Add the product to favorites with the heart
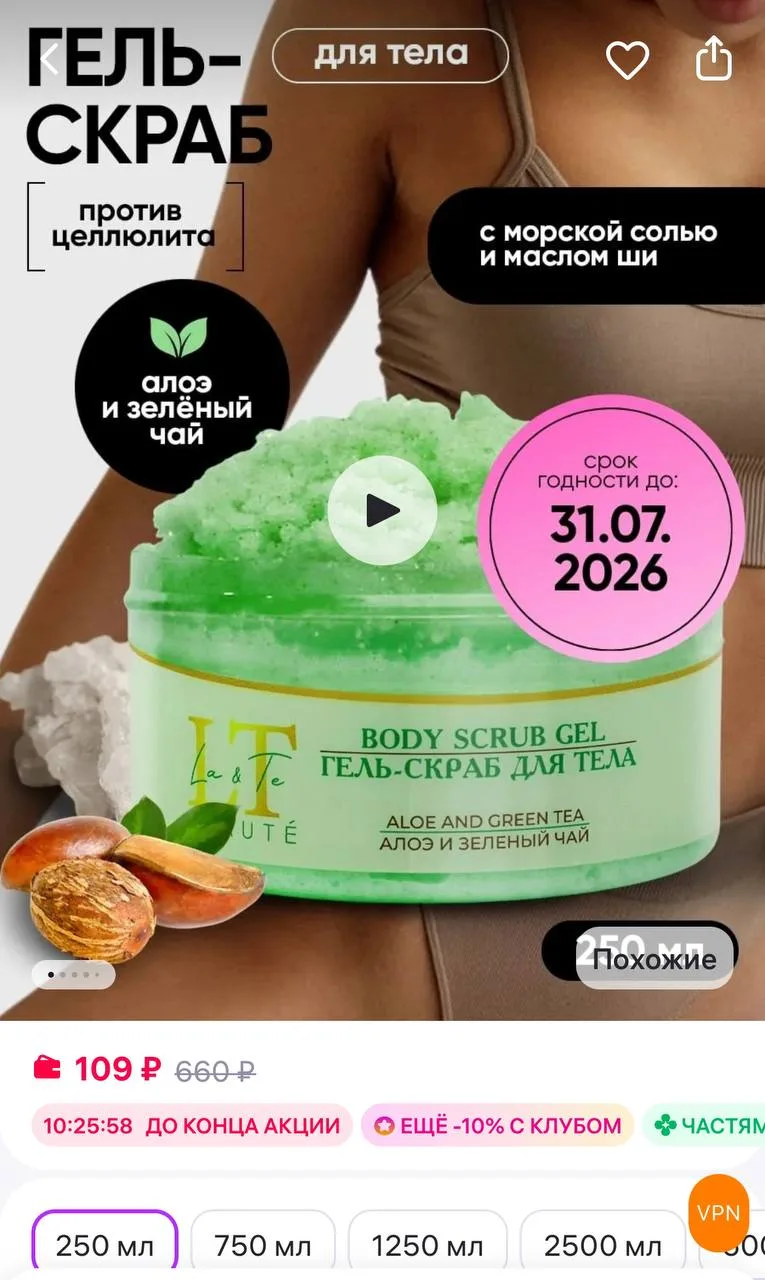The height and width of the screenshot is (1280, 765). point(628,61)
